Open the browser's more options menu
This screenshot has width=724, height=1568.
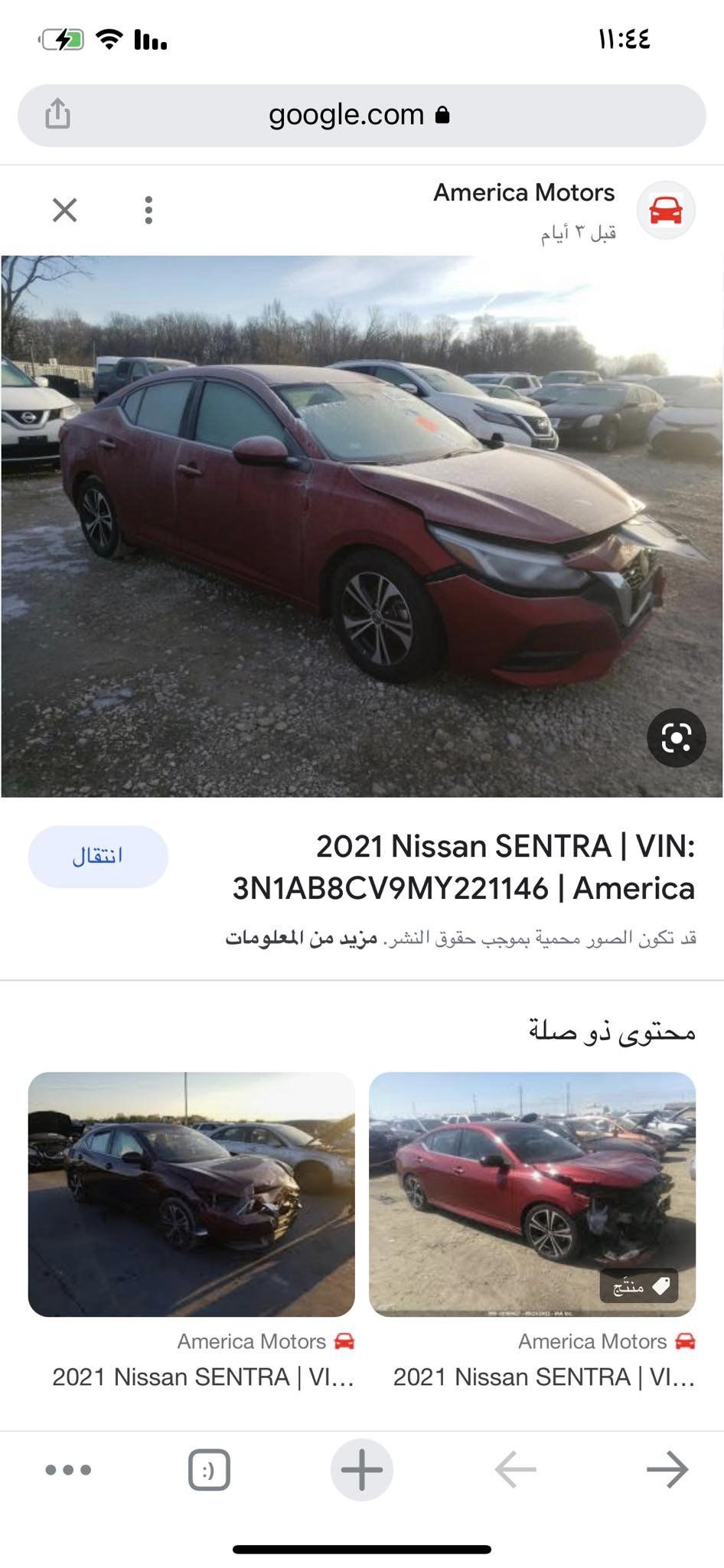point(68,1469)
